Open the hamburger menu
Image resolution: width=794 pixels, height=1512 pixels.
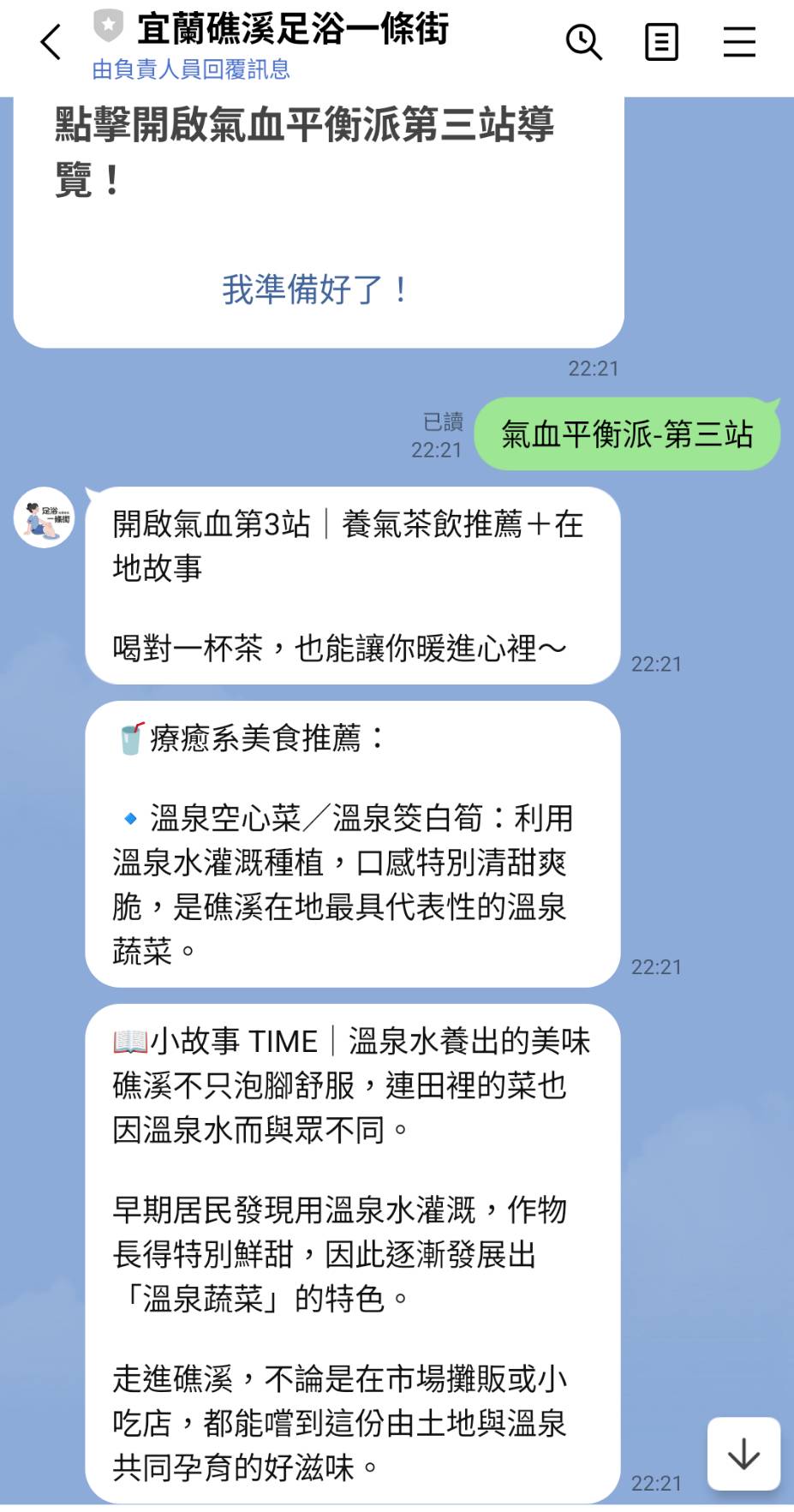coord(739,42)
